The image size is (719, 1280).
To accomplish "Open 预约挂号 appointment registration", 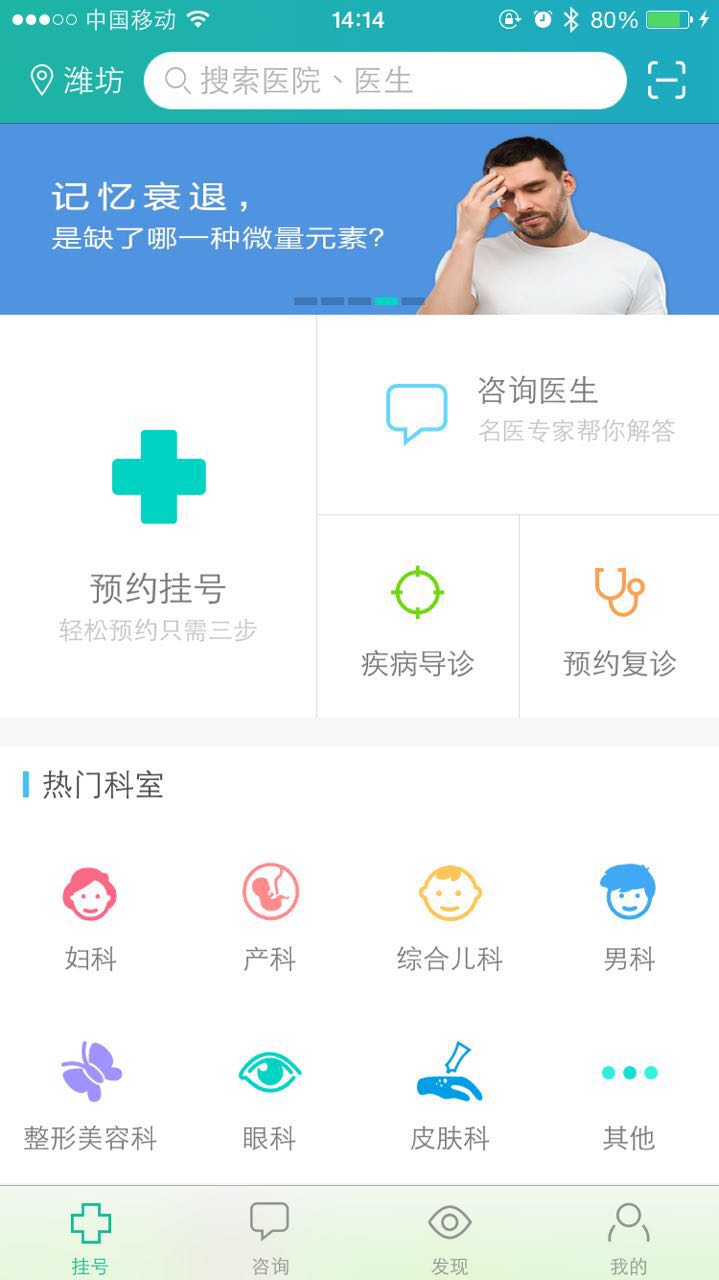I will click(x=158, y=516).
